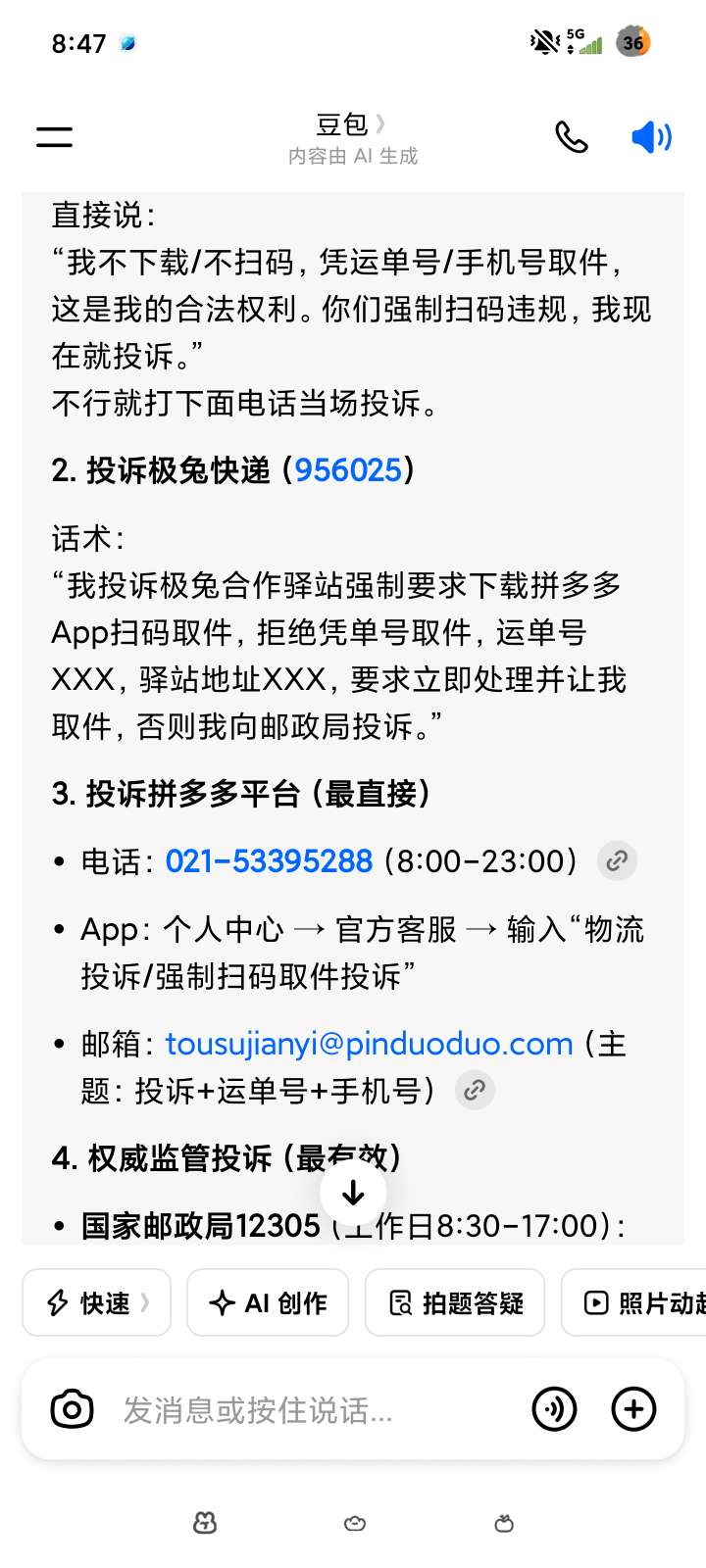Tap the voice input wave icon
This screenshot has height=1568, width=706.
(x=554, y=1409)
